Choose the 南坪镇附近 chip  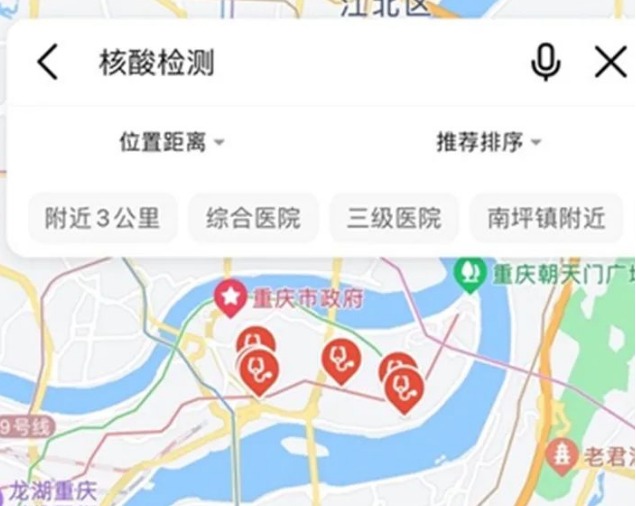click(546, 218)
